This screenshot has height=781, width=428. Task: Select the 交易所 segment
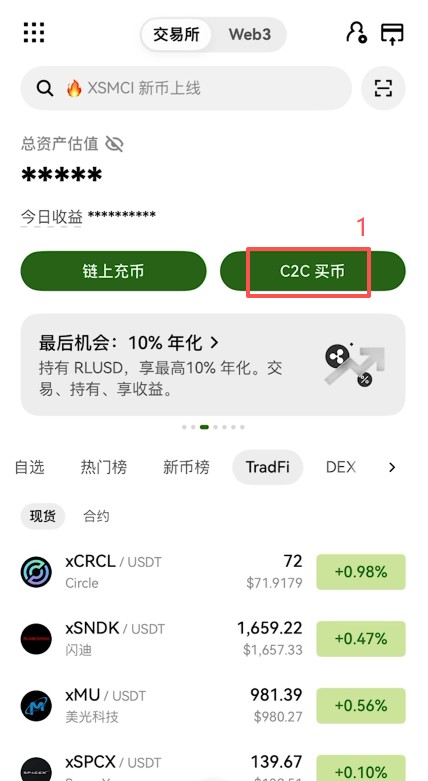point(176,34)
